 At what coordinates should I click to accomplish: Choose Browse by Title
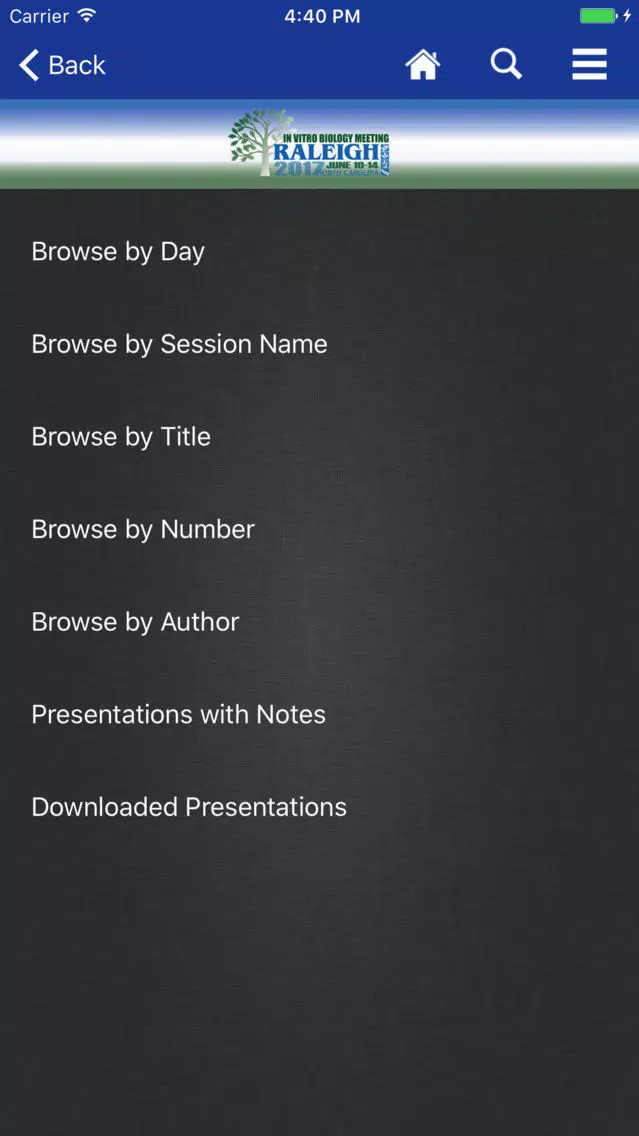click(121, 437)
